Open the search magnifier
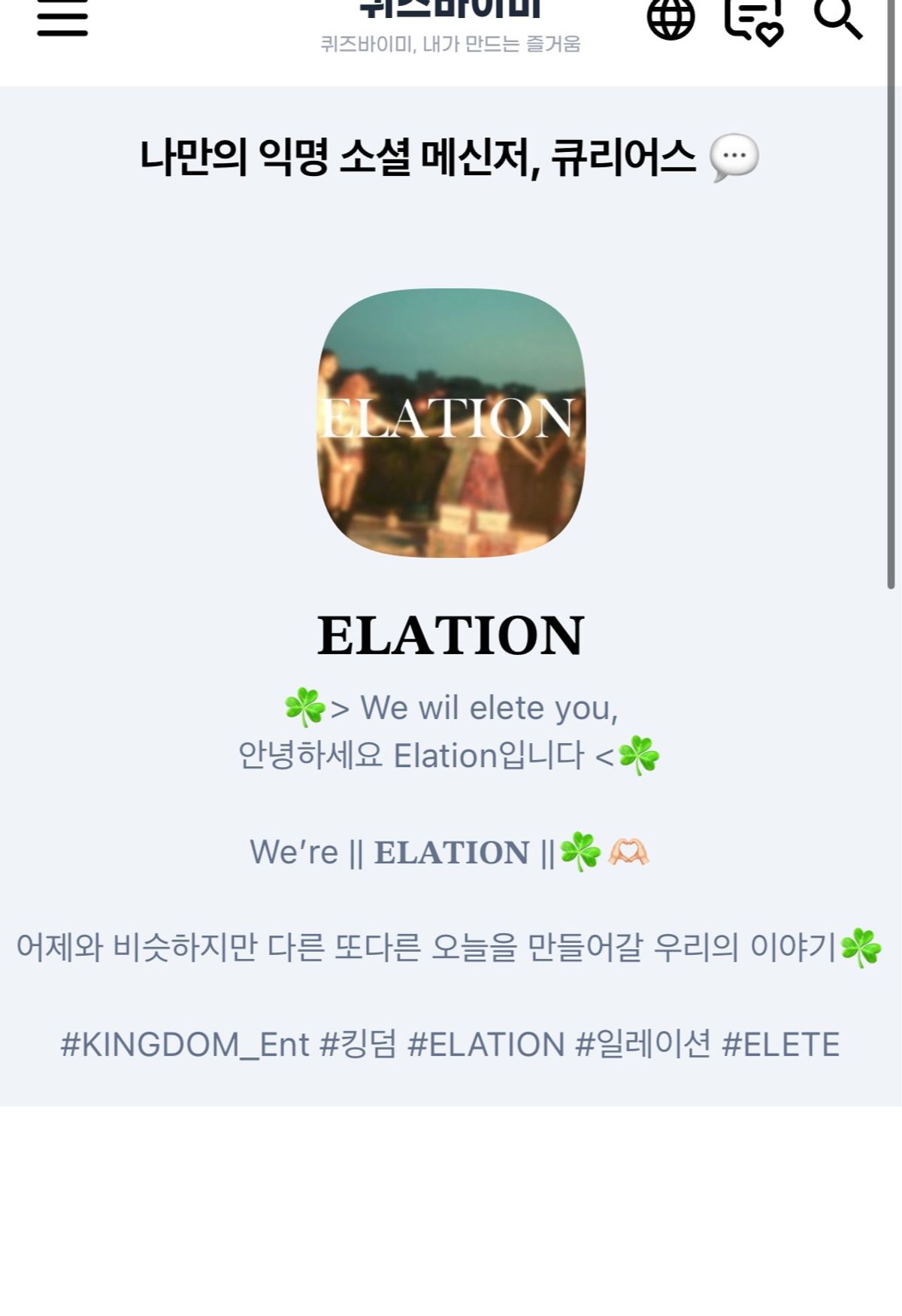This screenshot has height=1316, width=902. [x=837, y=18]
